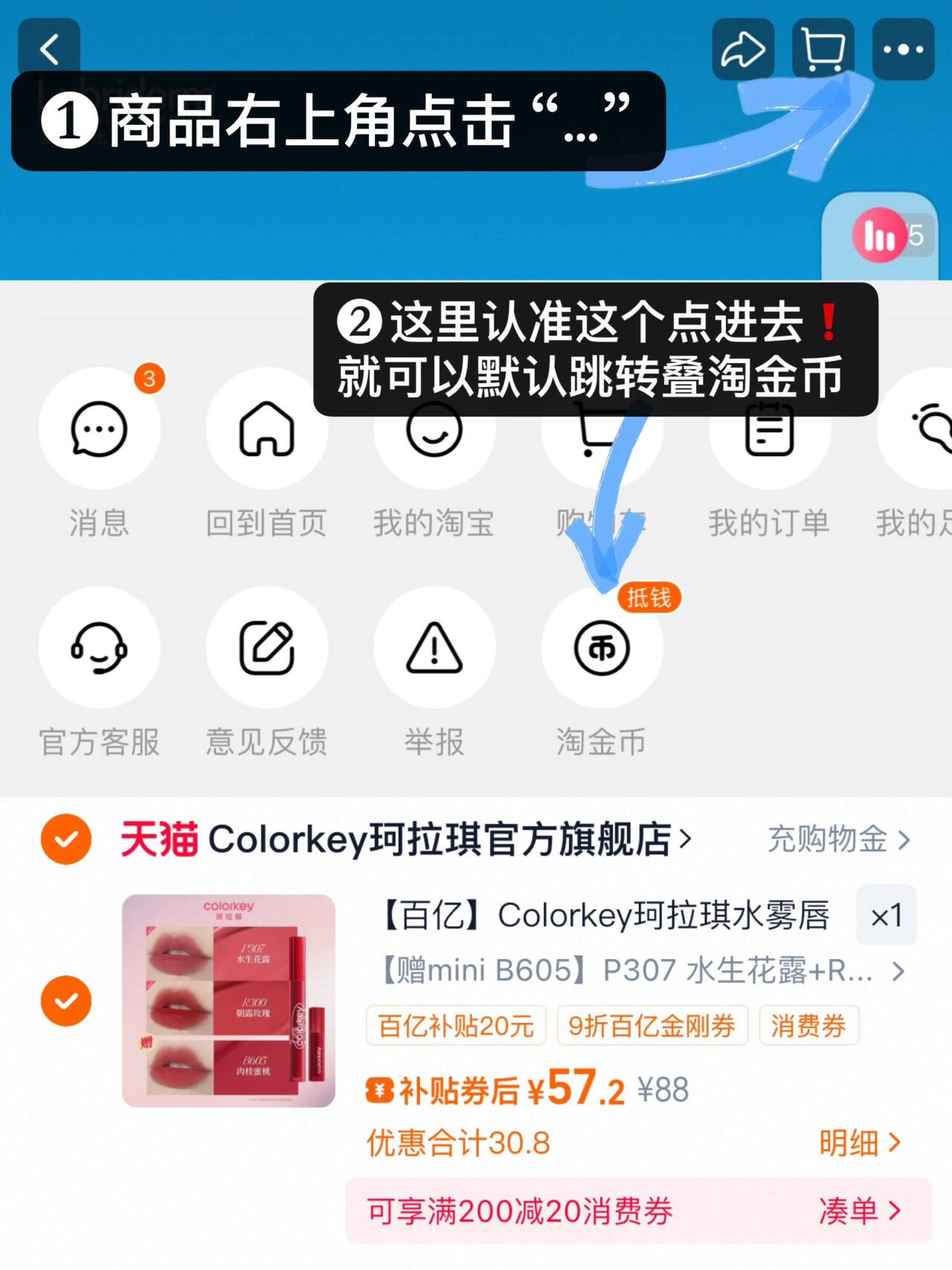Open the 明细 discount details
The image size is (952, 1270).
pos(859,1144)
